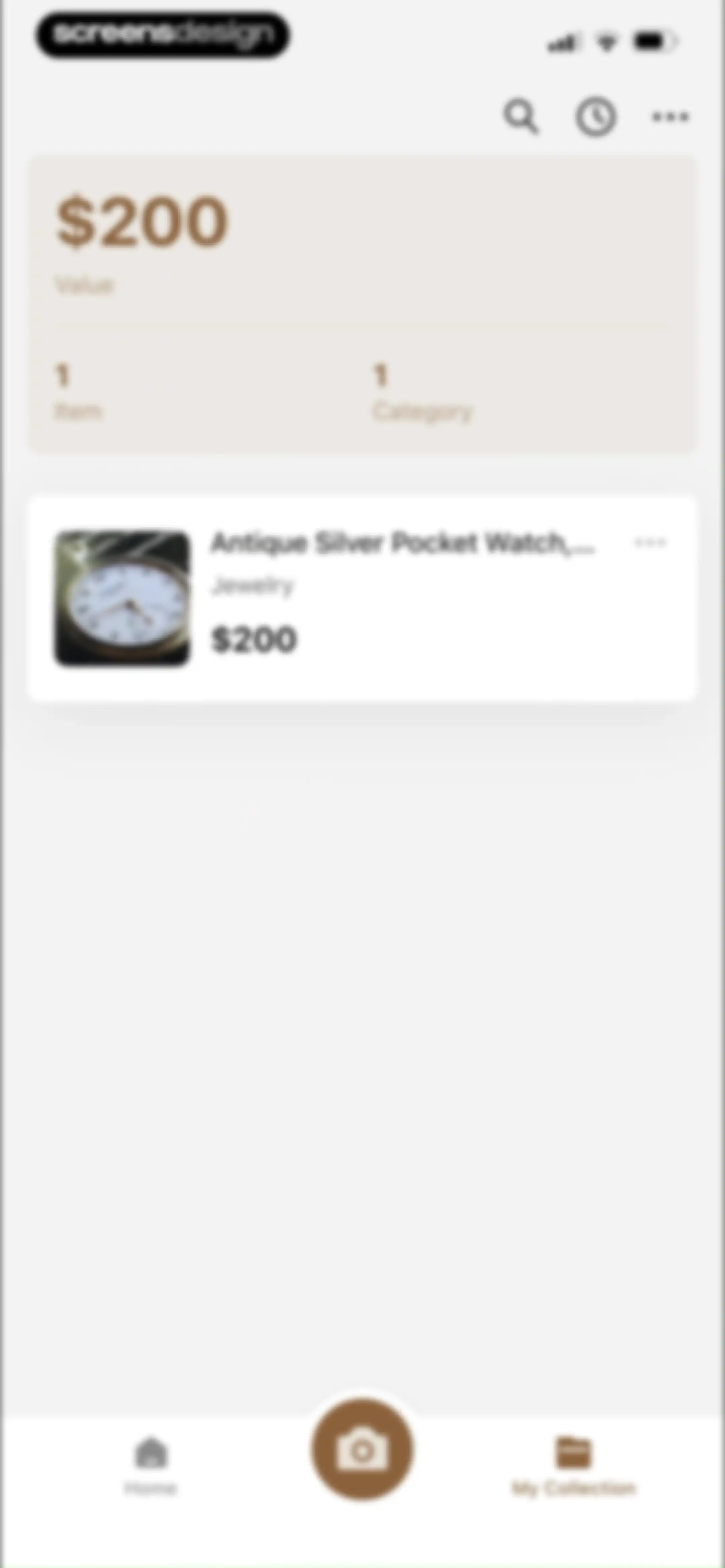Open the top overflow menu
Viewport: 725px width, 1568px height.
tap(670, 116)
